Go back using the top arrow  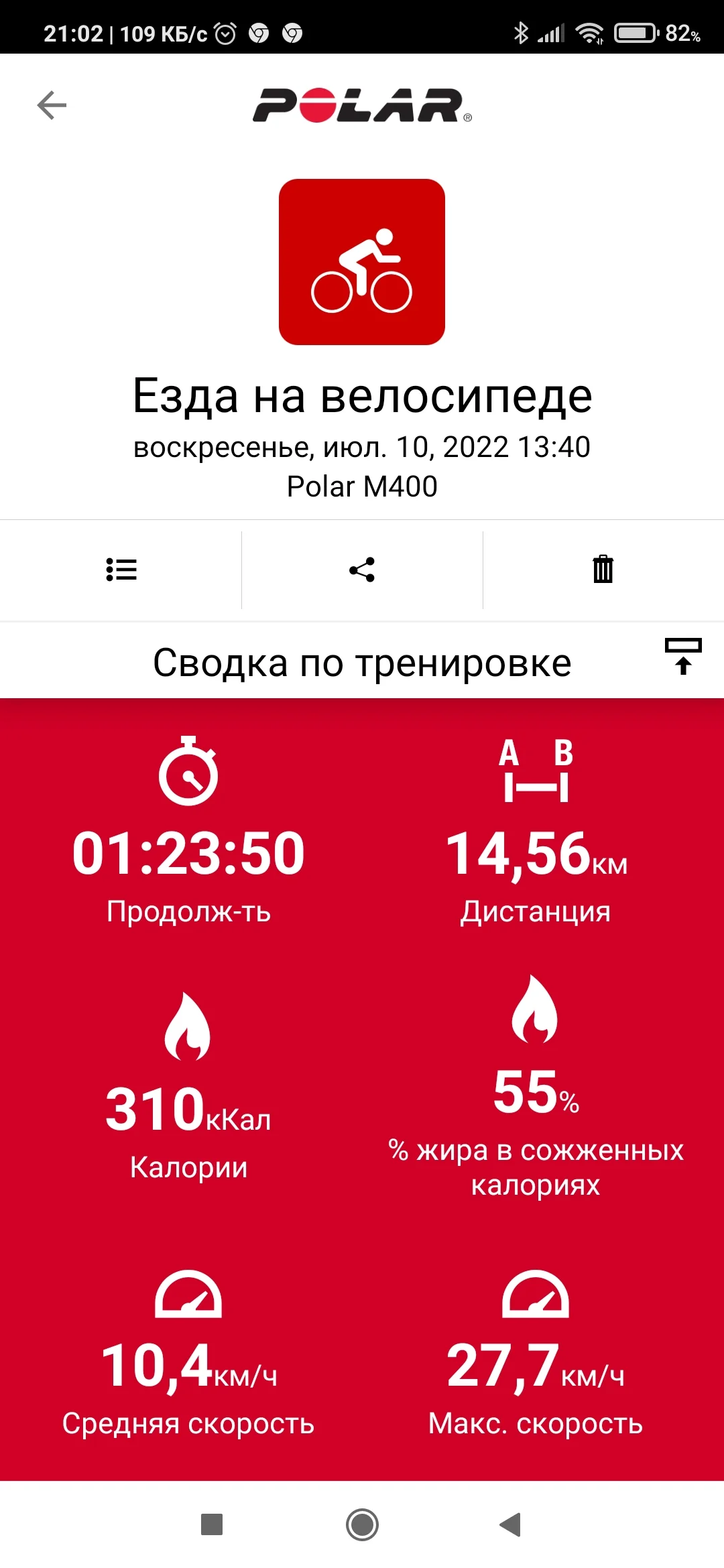click(x=52, y=106)
